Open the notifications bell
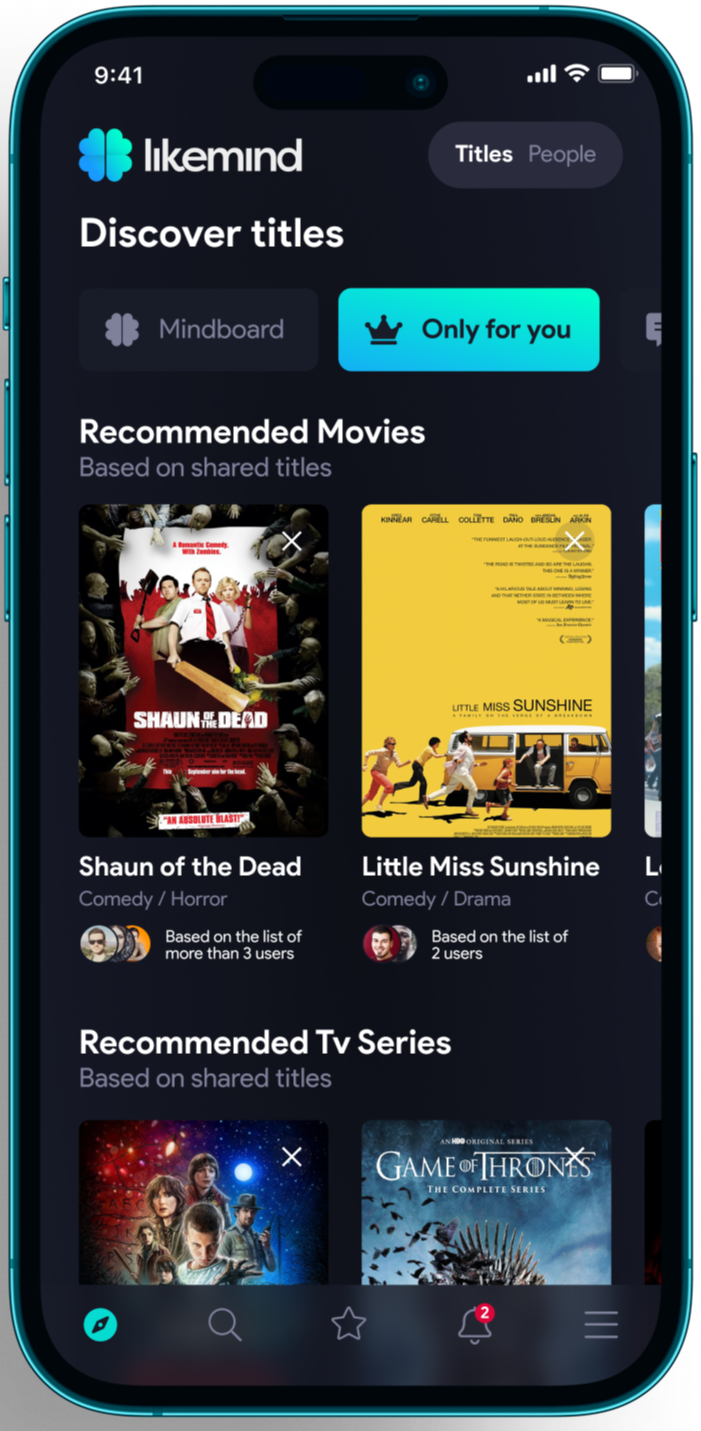 pos(474,1325)
